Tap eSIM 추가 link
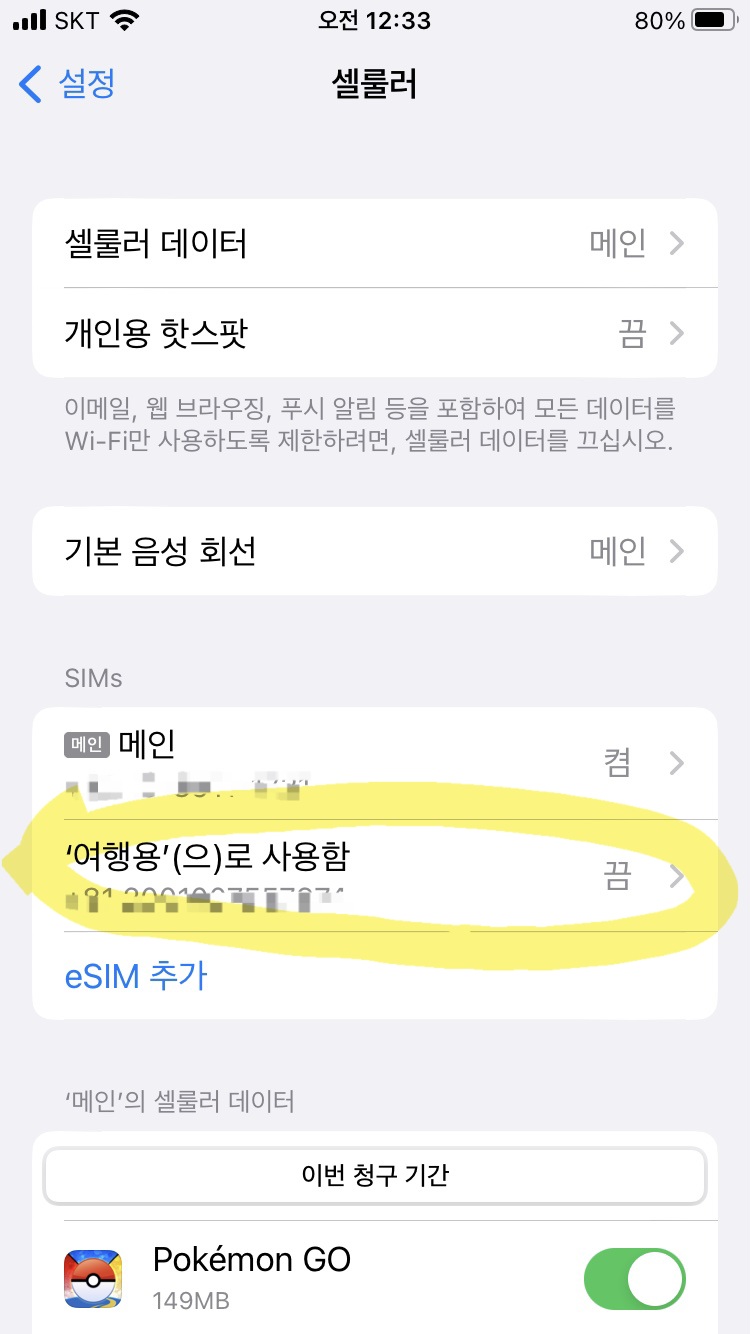 (136, 976)
